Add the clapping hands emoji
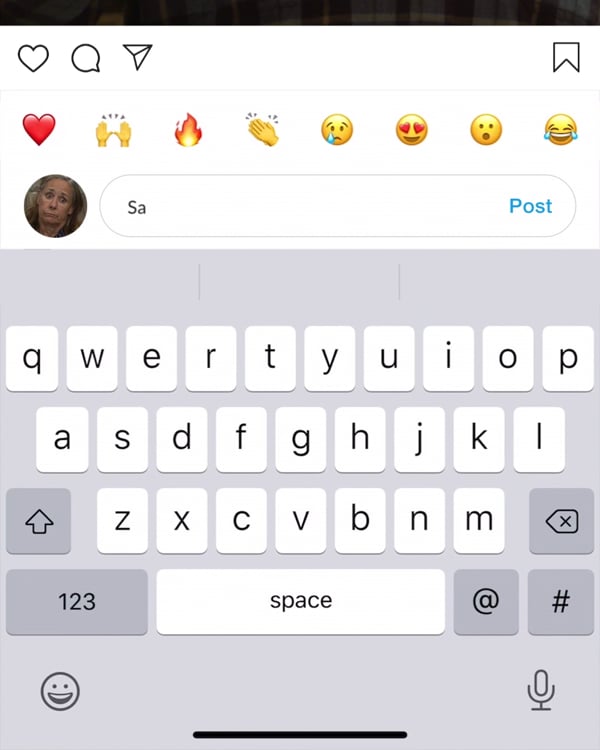The width and height of the screenshot is (600, 750). [x=263, y=130]
